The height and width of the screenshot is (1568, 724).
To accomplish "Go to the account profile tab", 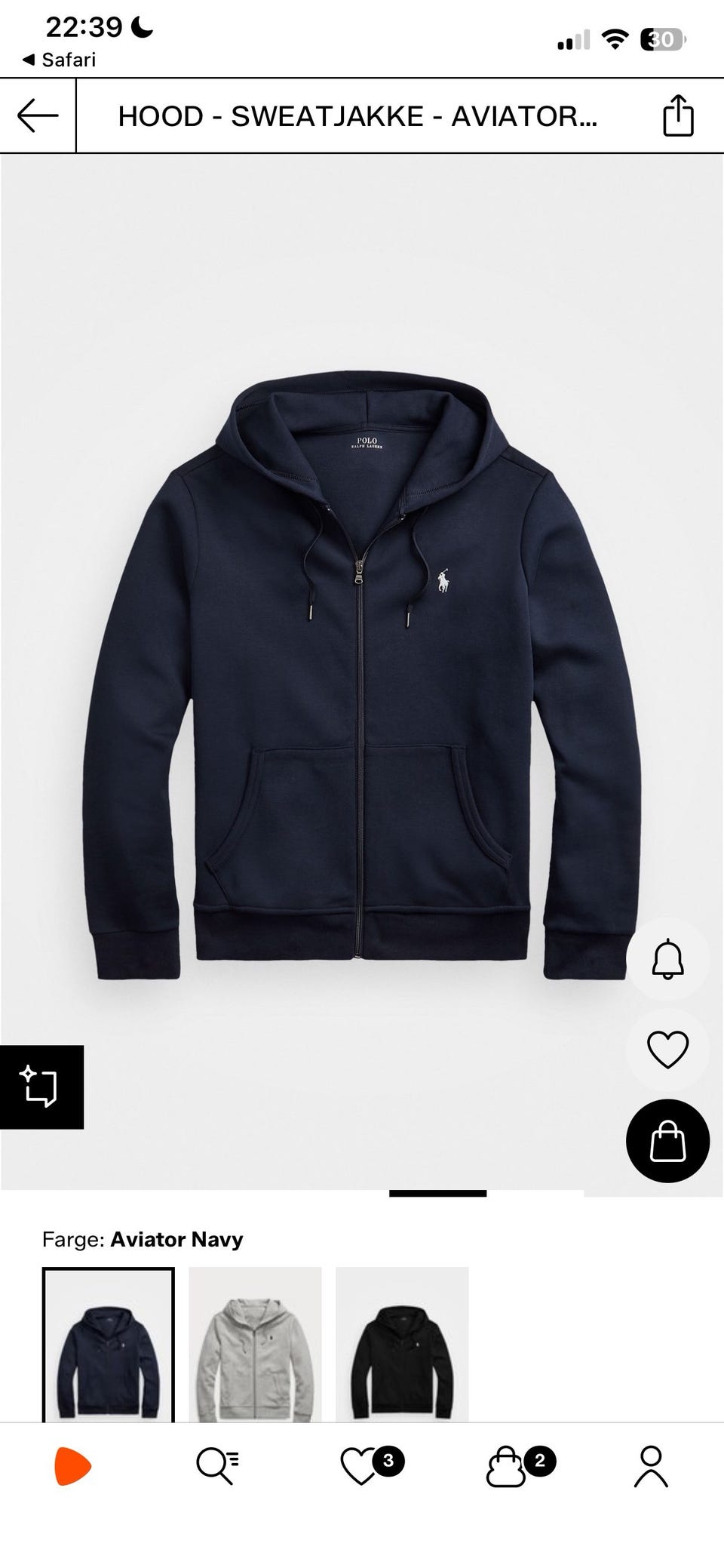I will pos(651,1467).
